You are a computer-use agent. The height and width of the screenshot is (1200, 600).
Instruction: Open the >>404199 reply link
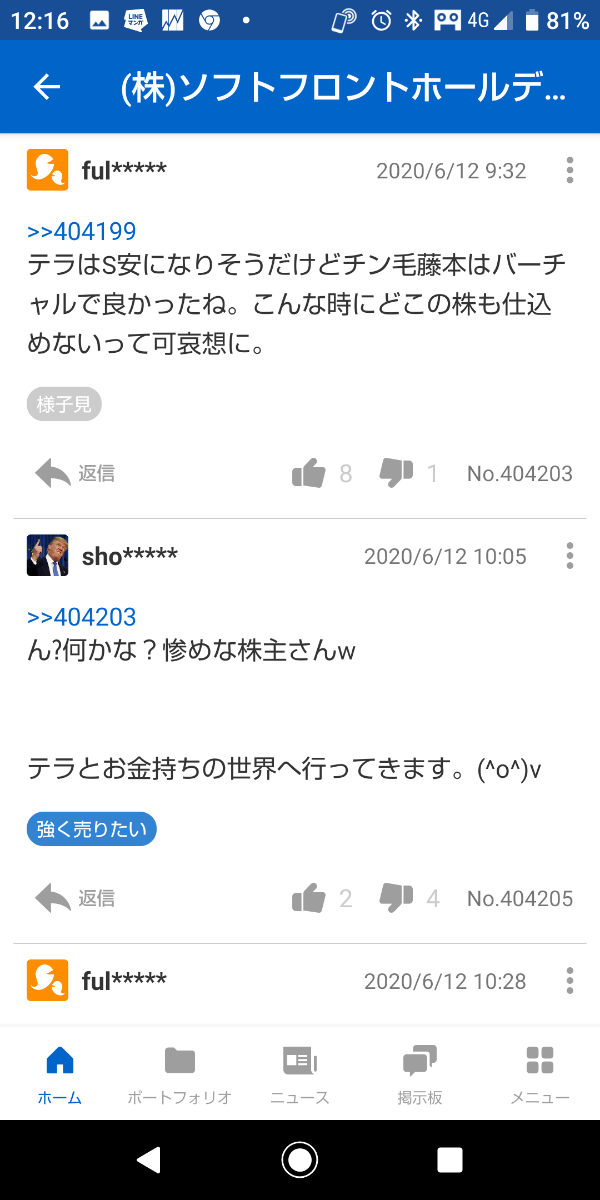[x=81, y=232]
